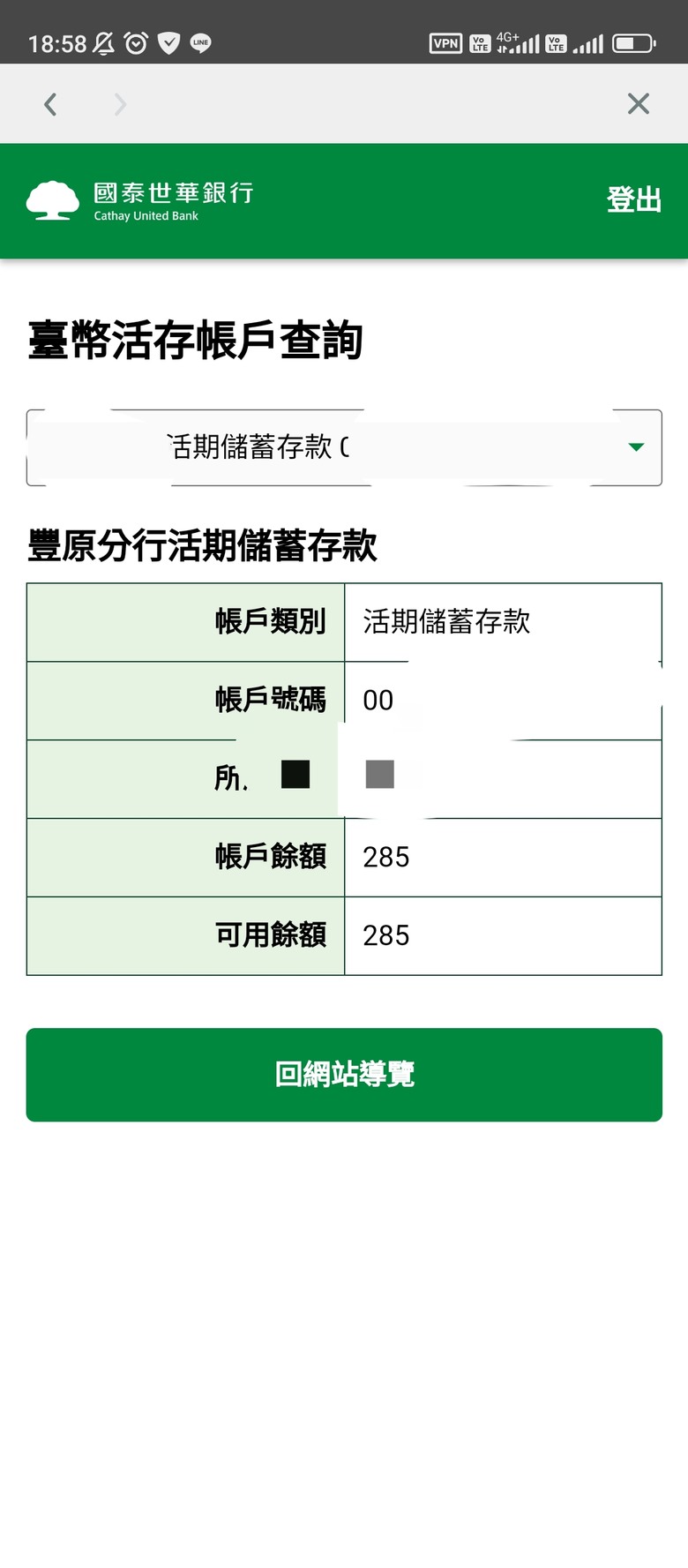The height and width of the screenshot is (1568, 688).
Task: Close the in-app browser with X
Action: pos(639,104)
